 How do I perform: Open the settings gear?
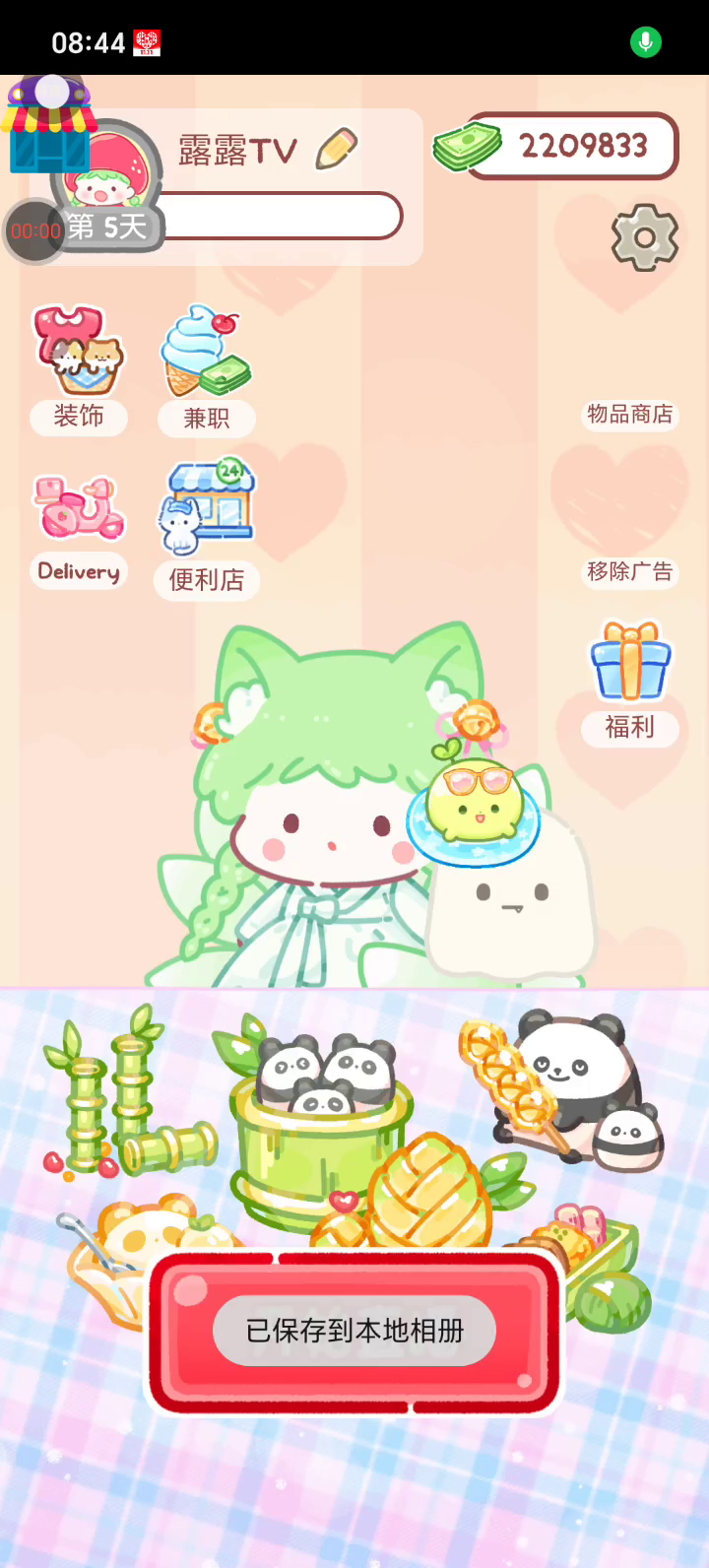pyautogui.click(x=645, y=237)
